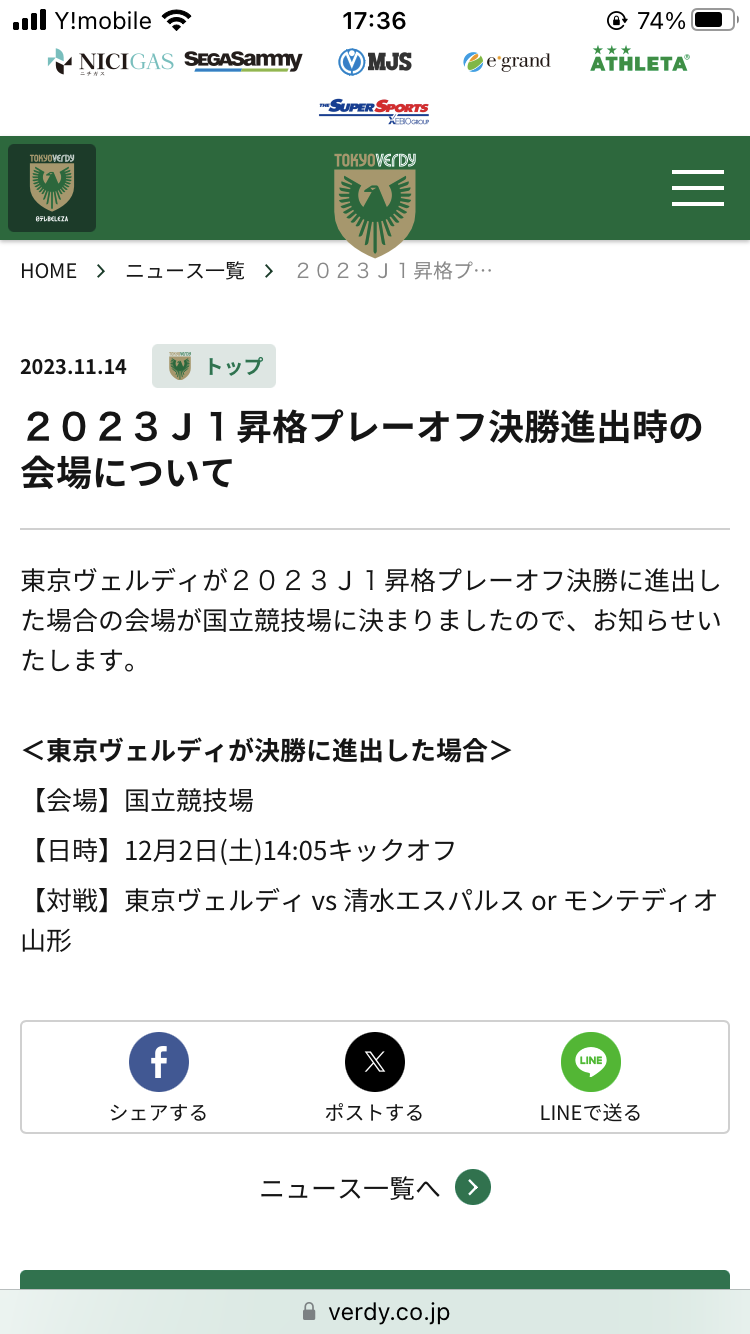The width and height of the screenshot is (750, 1334).
Task: Open the SEGA Sammy sponsor banner
Action: click(243, 61)
